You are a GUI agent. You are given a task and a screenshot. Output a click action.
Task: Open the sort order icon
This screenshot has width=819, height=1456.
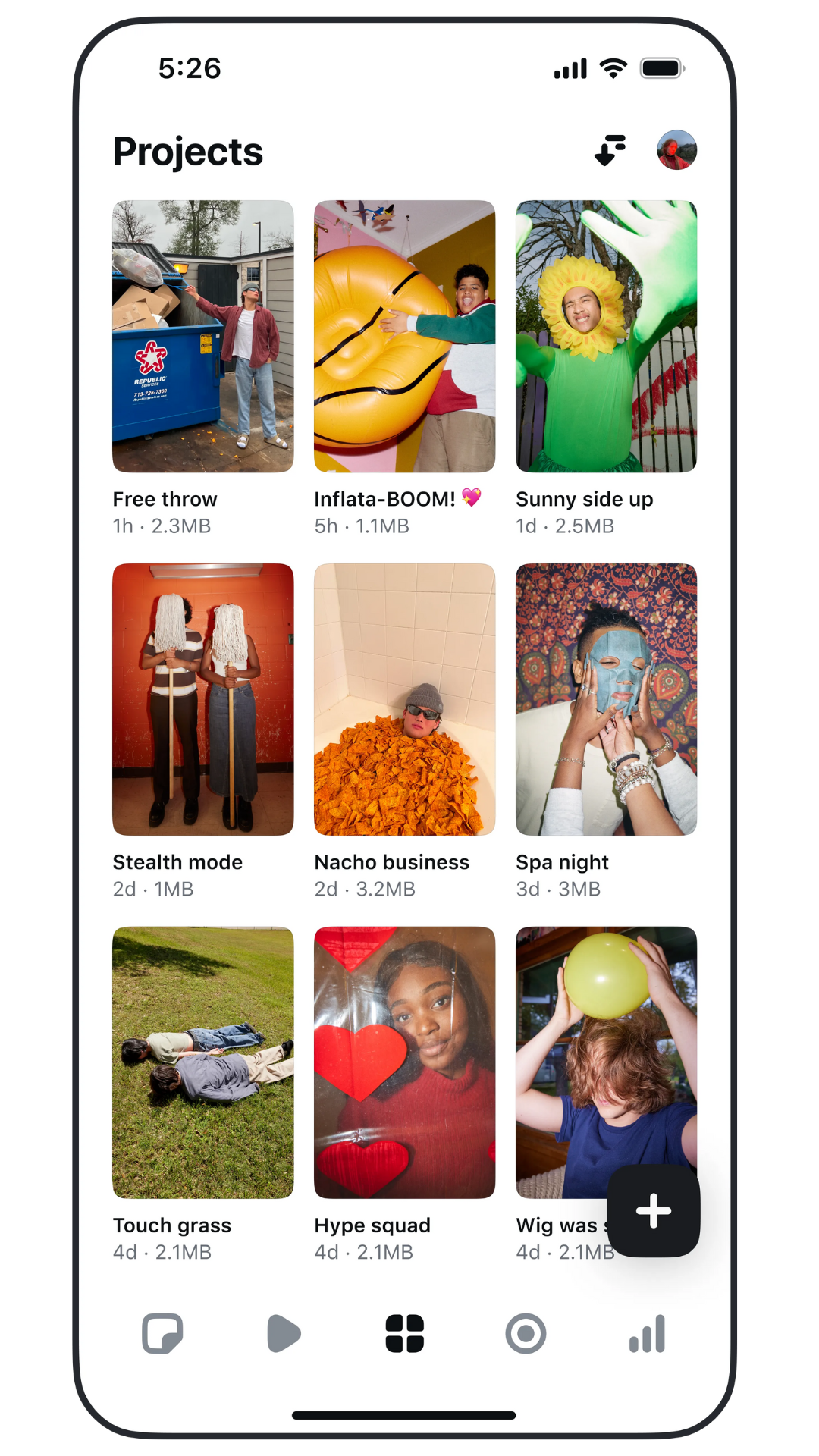click(610, 150)
